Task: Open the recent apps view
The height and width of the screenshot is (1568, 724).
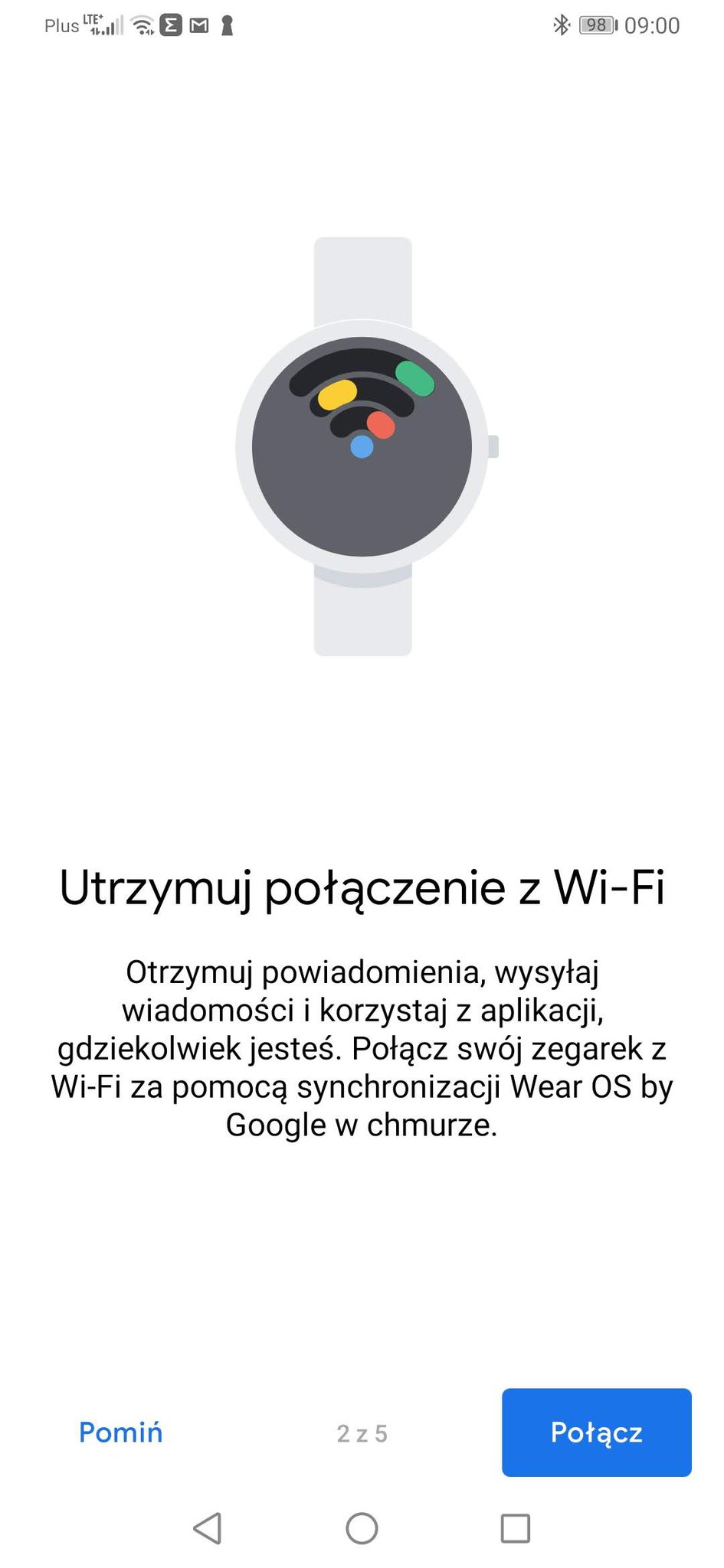Action: (515, 1528)
